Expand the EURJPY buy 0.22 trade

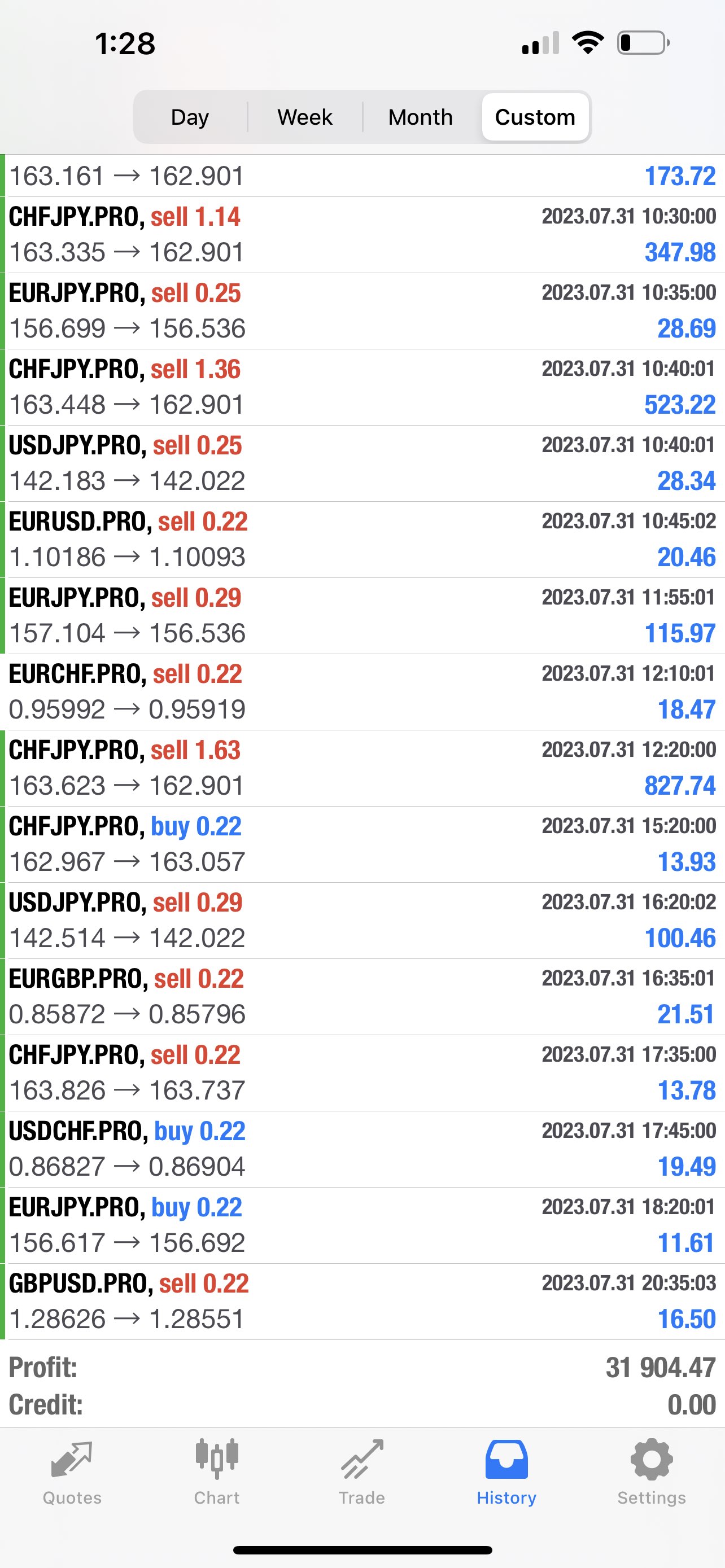point(362,1225)
